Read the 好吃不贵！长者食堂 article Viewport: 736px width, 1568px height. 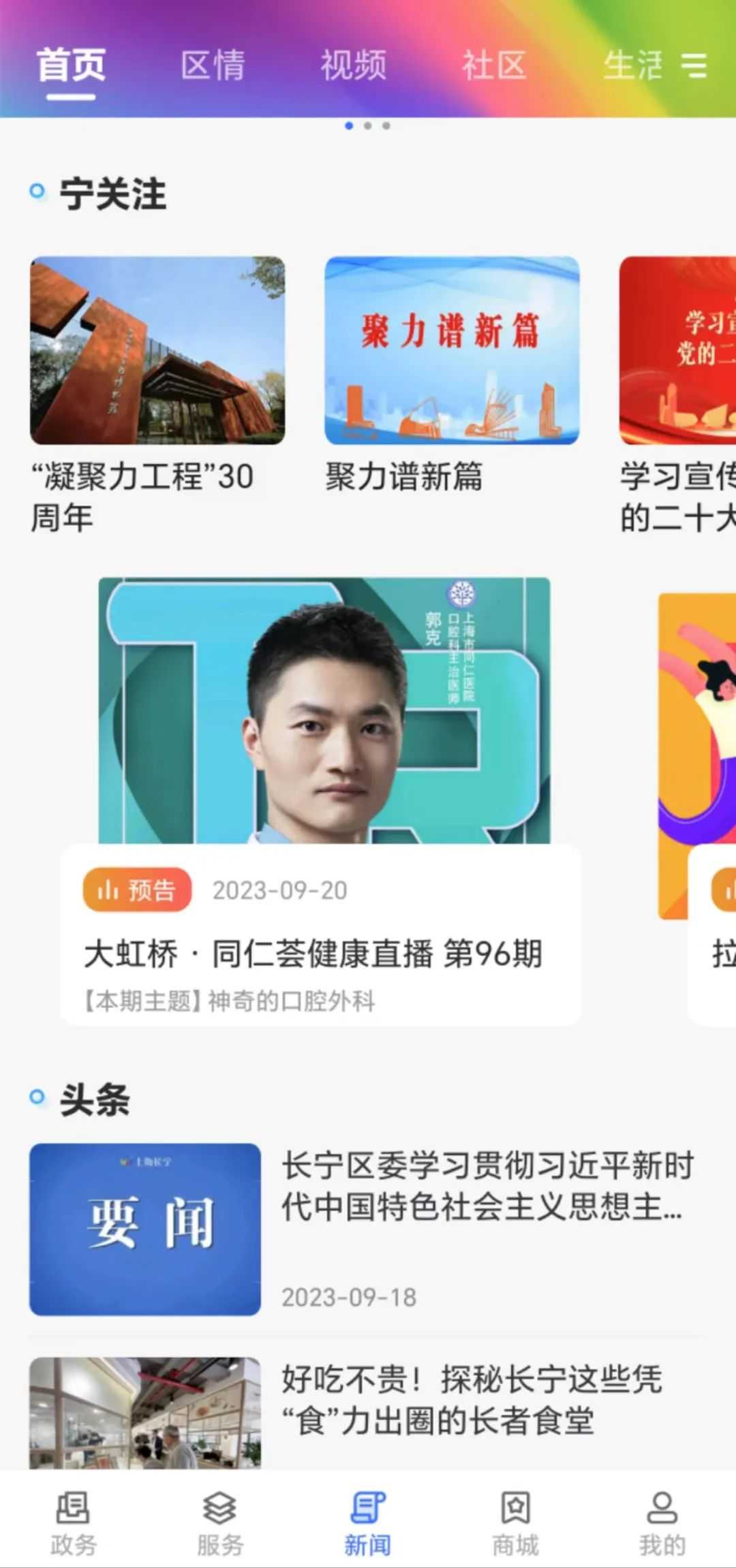pos(470,1400)
